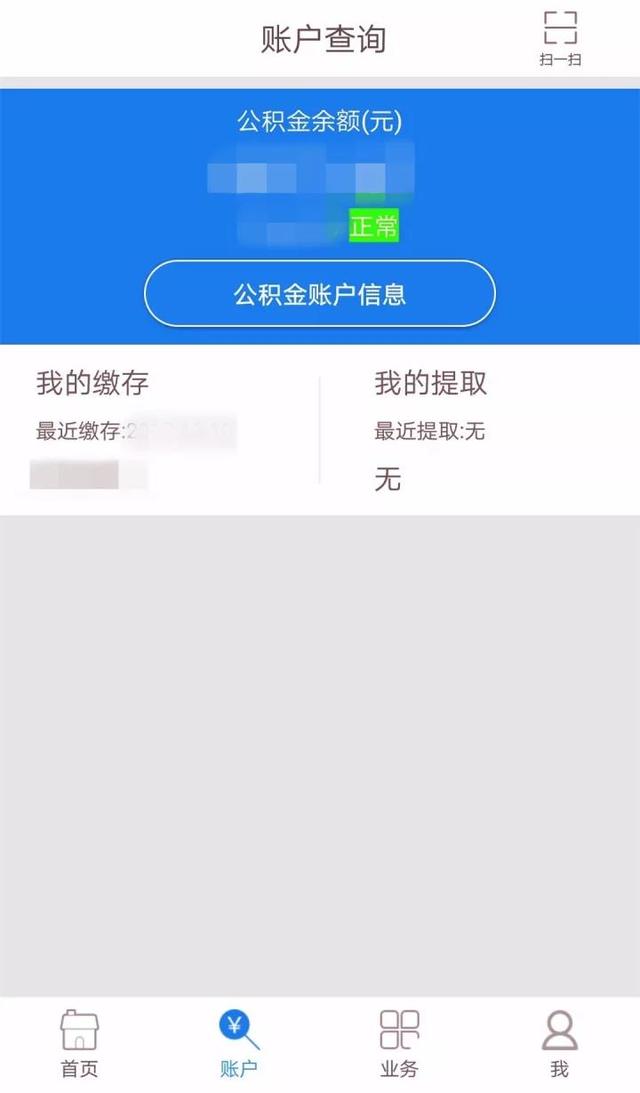Open 我的提取 records
The height and width of the screenshot is (1093, 640).
click(430, 383)
